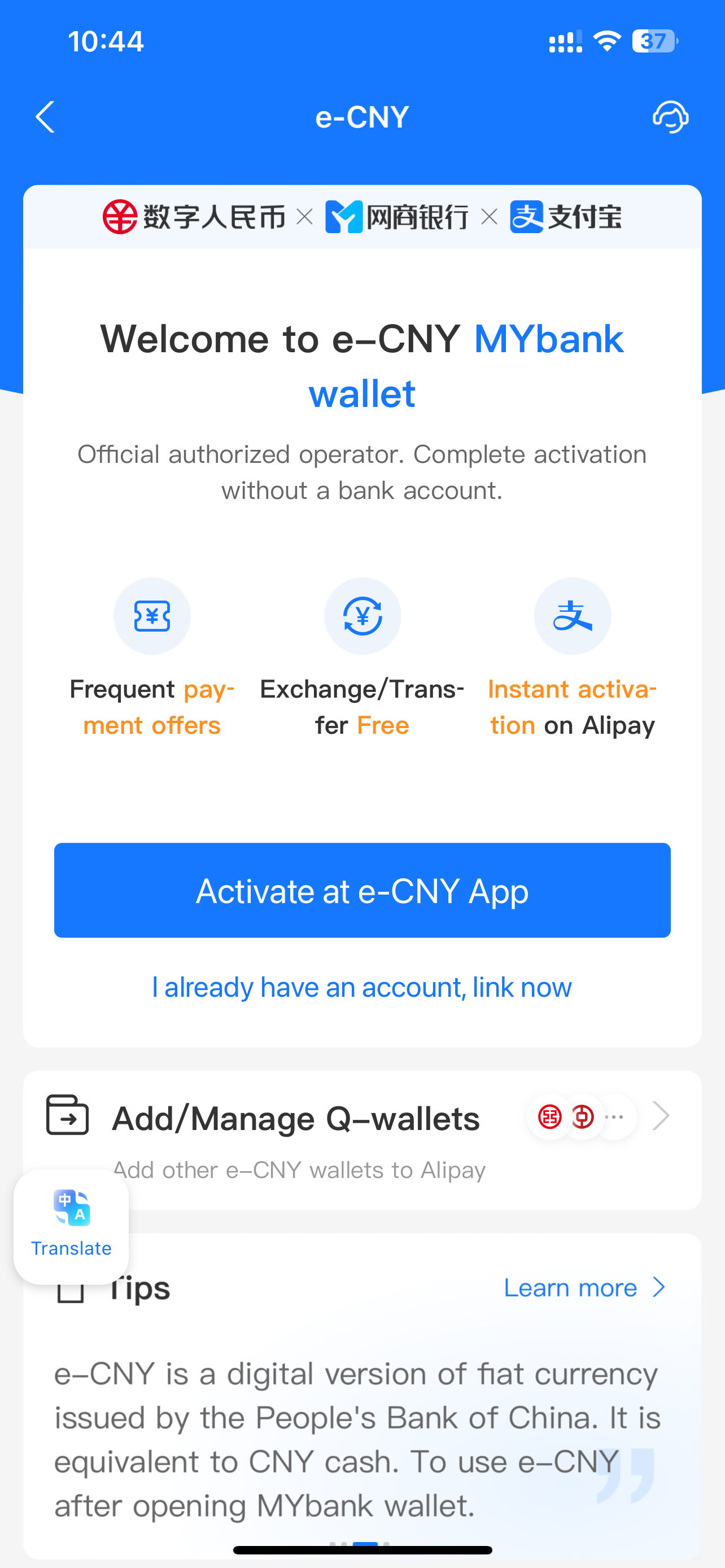Tap Activate at e-CNY App button
725x1568 pixels.
click(362, 890)
